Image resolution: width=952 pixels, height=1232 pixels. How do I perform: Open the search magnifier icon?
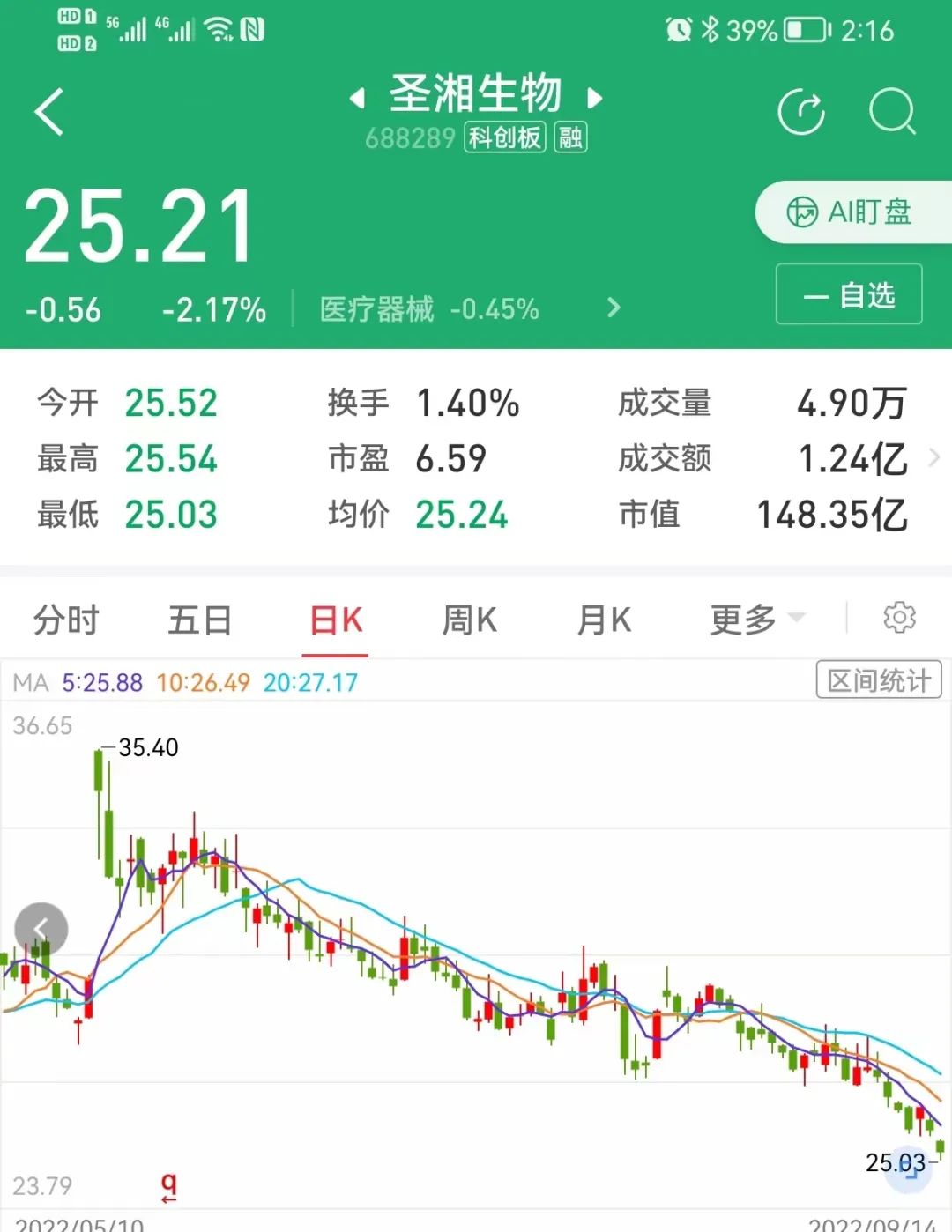892,112
